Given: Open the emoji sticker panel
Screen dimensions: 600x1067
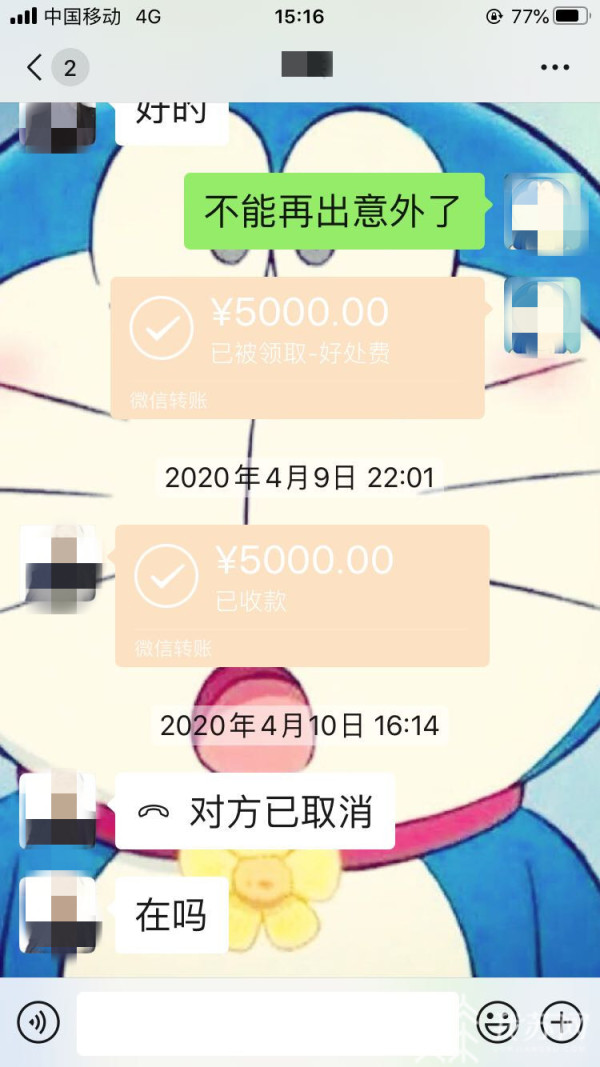Looking at the screenshot, I should click(x=497, y=1022).
